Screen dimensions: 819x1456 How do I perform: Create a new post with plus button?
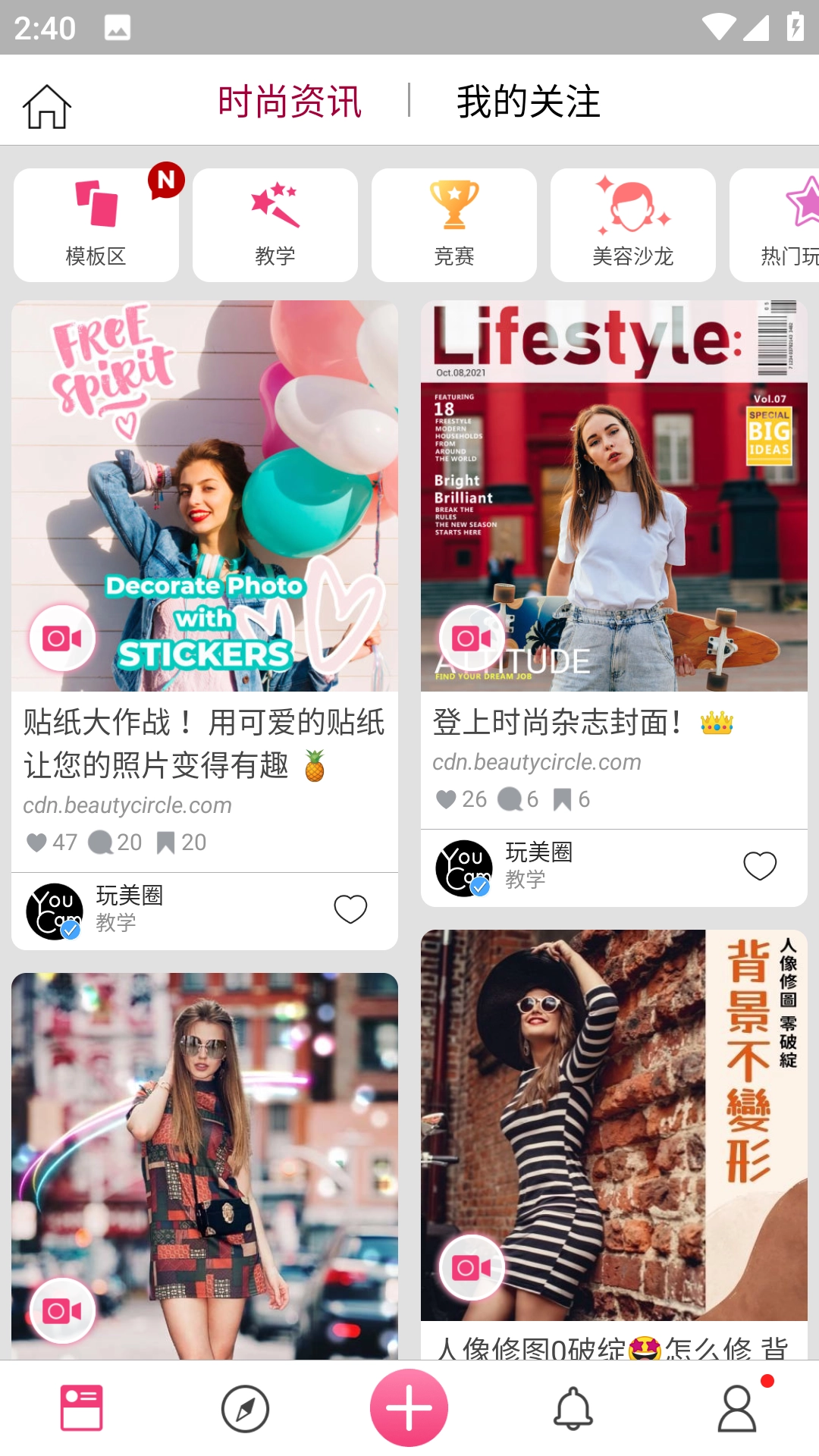409,1407
